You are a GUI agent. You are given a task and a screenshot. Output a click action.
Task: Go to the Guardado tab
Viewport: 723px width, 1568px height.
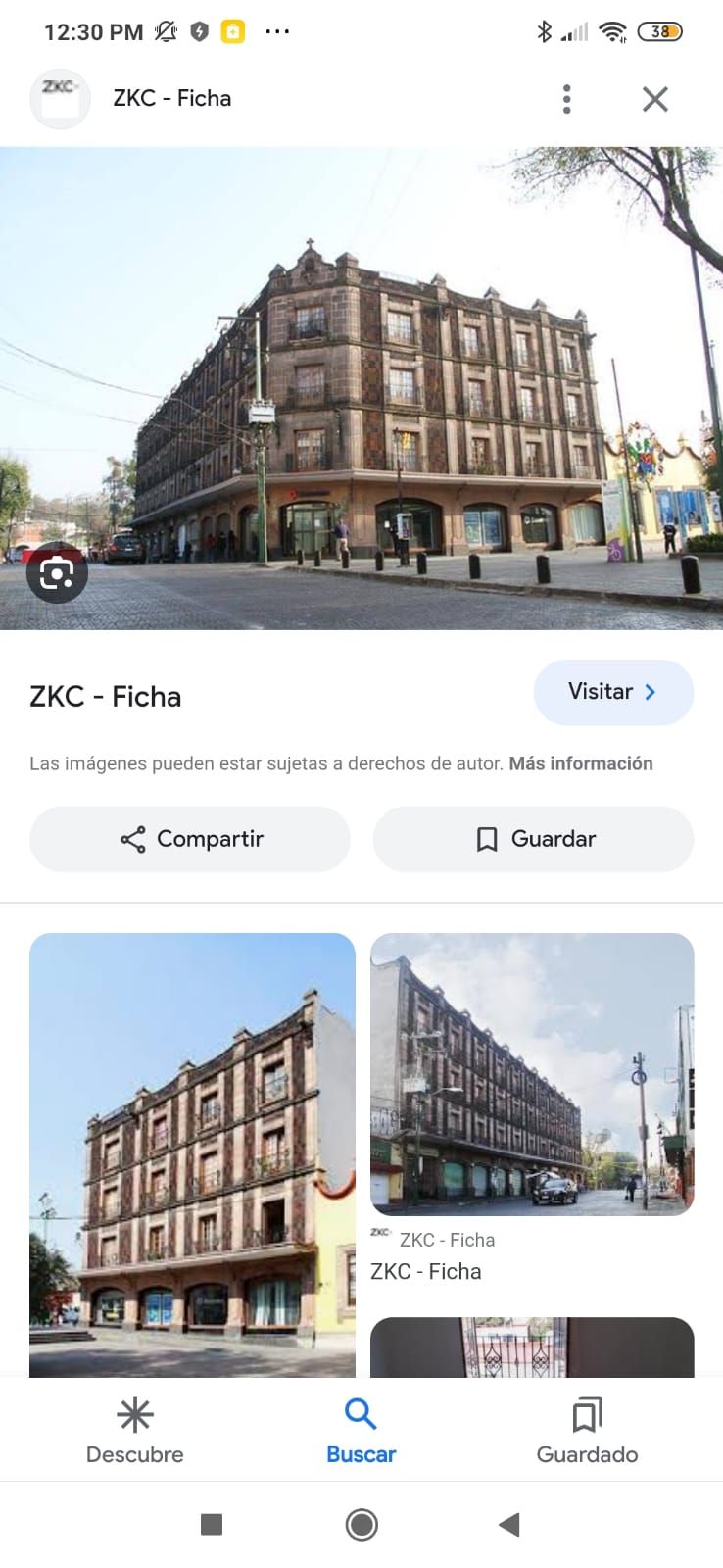click(x=587, y=1430)
